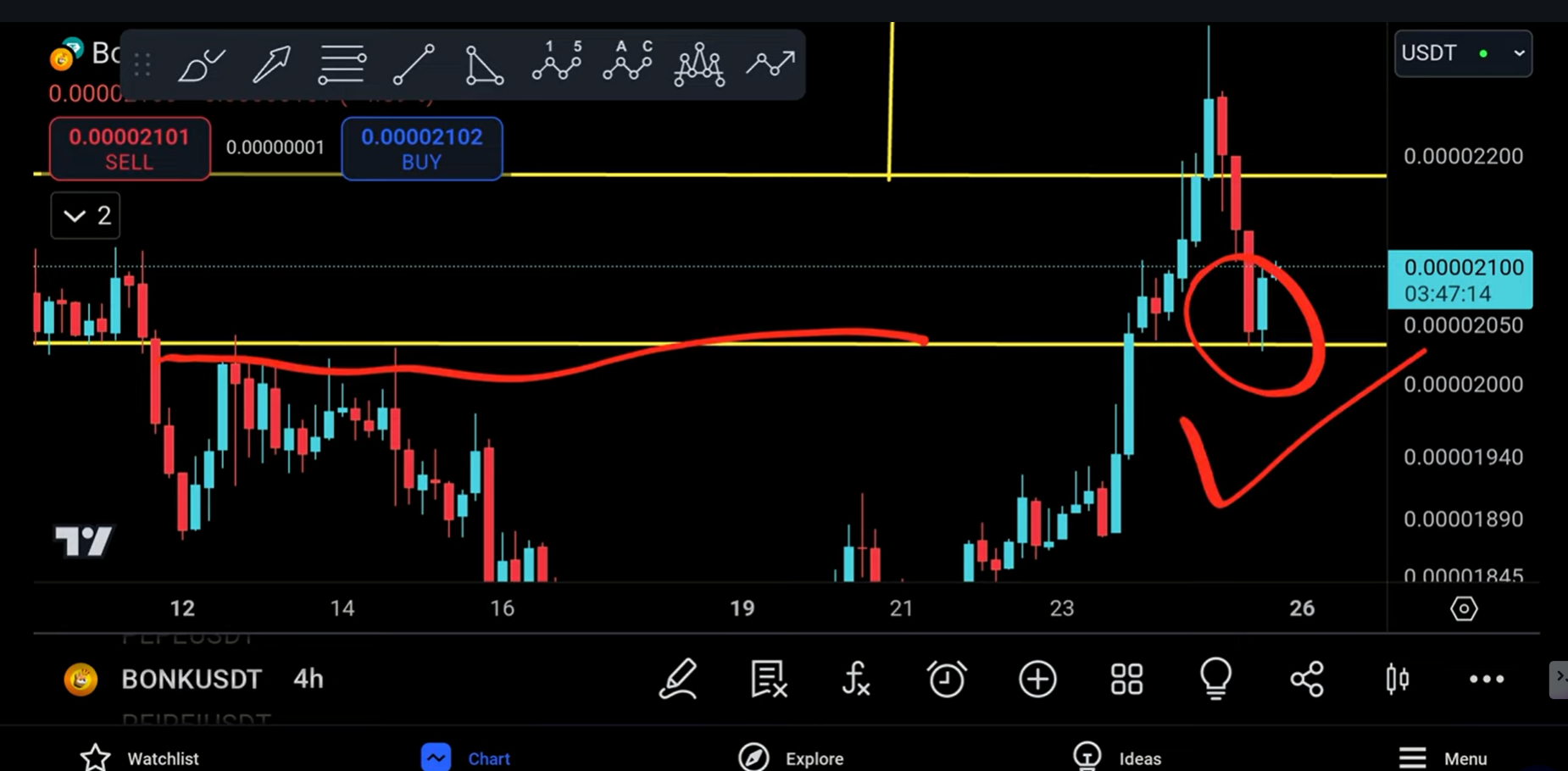Select the brush drawing tool
1568x771 pixels.
pyautogui.click(x=201, y=64)
